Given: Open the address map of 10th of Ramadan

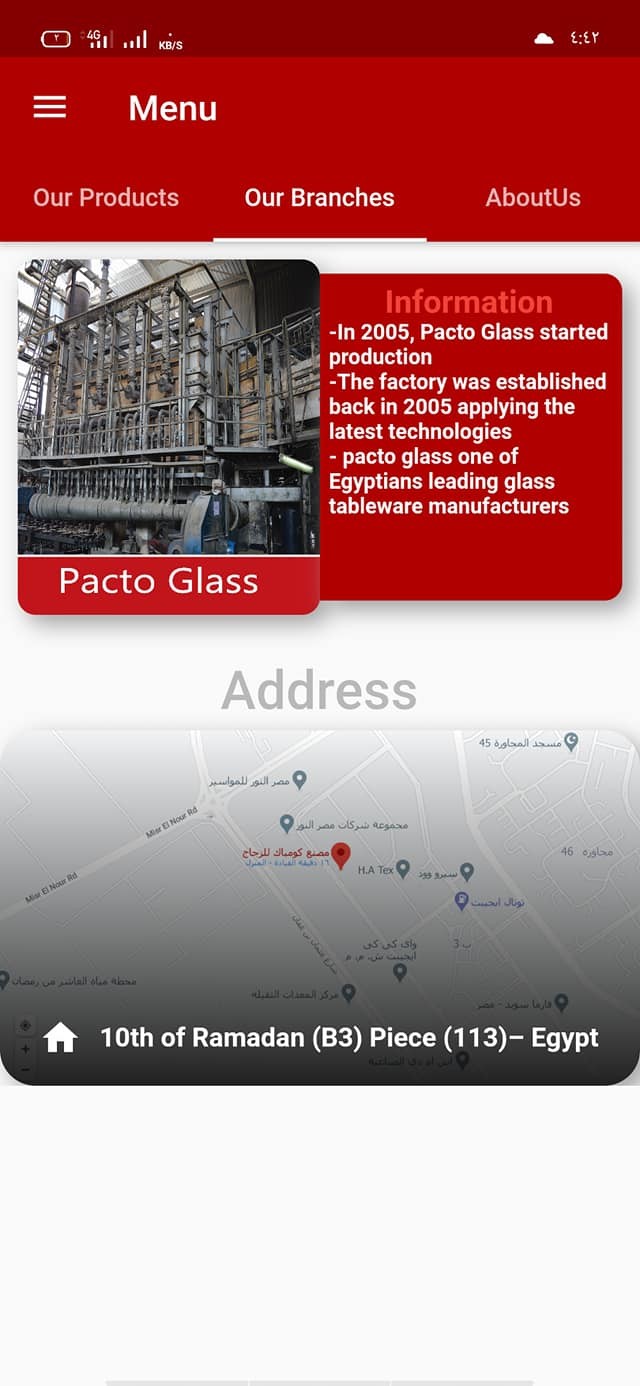Looking at the screenshot, I should 320,907.
